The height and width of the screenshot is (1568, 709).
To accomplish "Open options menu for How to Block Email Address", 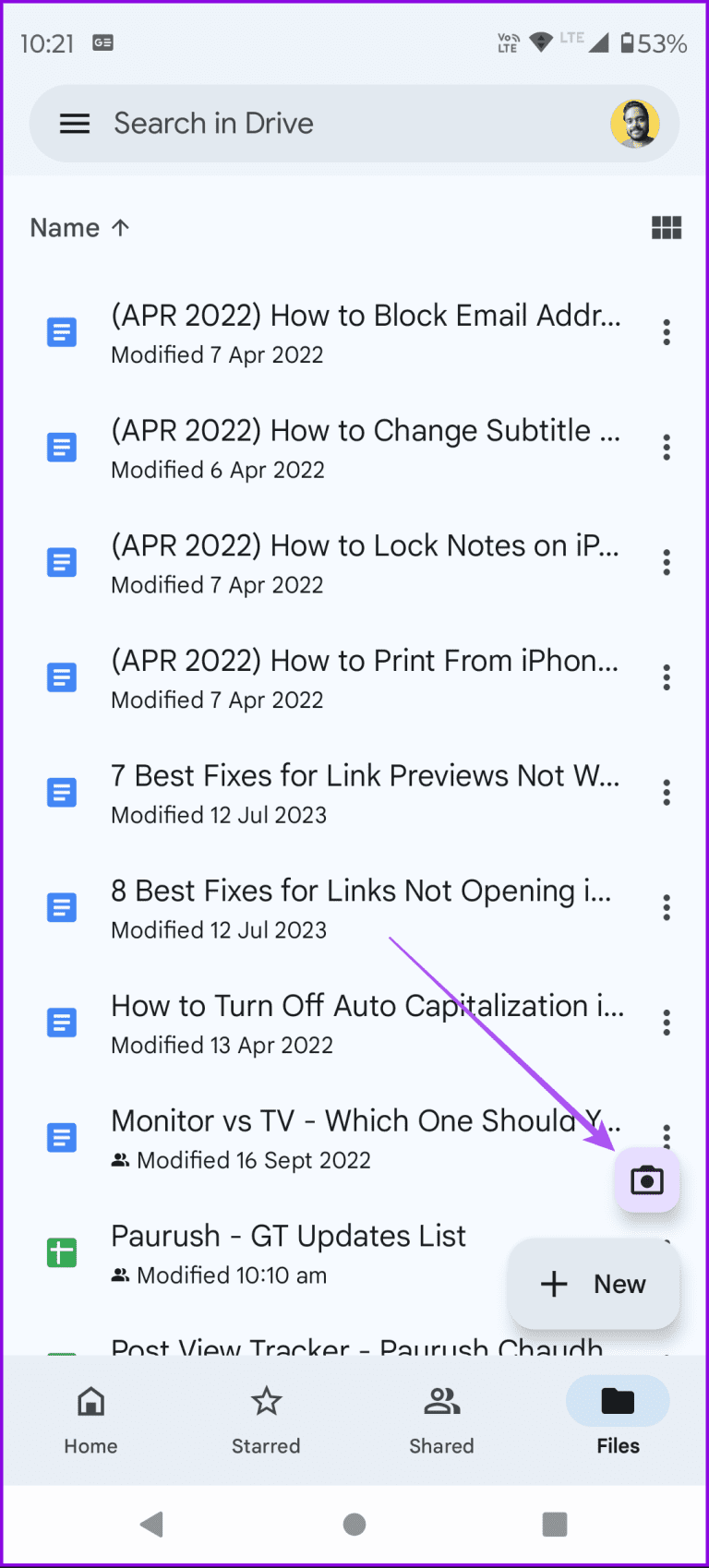I will pyautogui.click(x=667, y=331).
